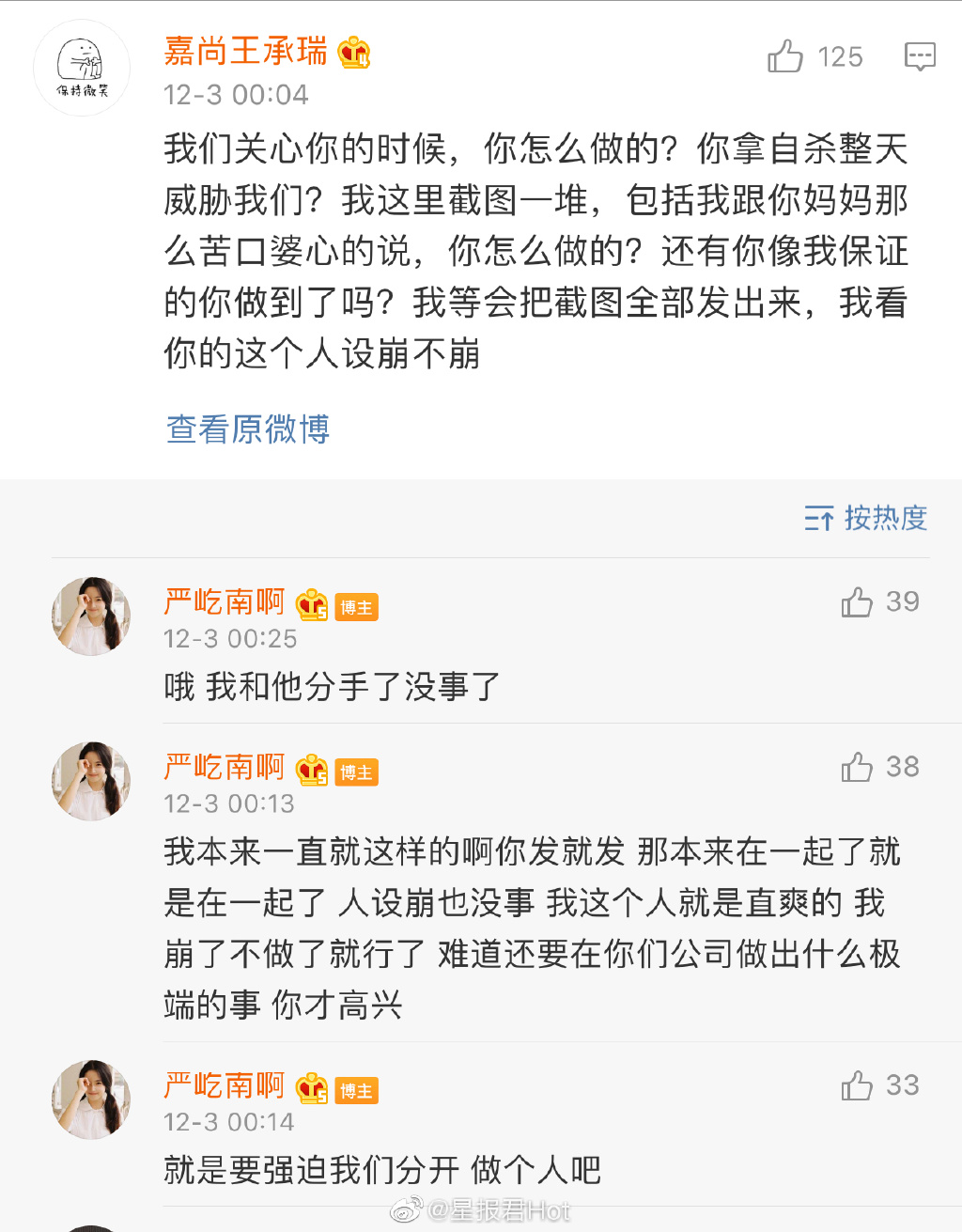Like the reply posted at 00:13
The width and height of the screenshot is (962, 1232).
click(x=857, y=768)
